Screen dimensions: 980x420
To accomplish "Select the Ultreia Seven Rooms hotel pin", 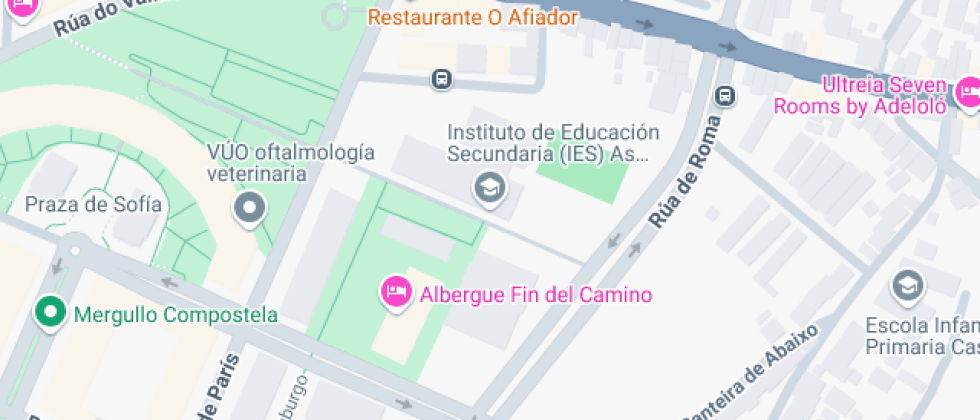I will [967, 94].
